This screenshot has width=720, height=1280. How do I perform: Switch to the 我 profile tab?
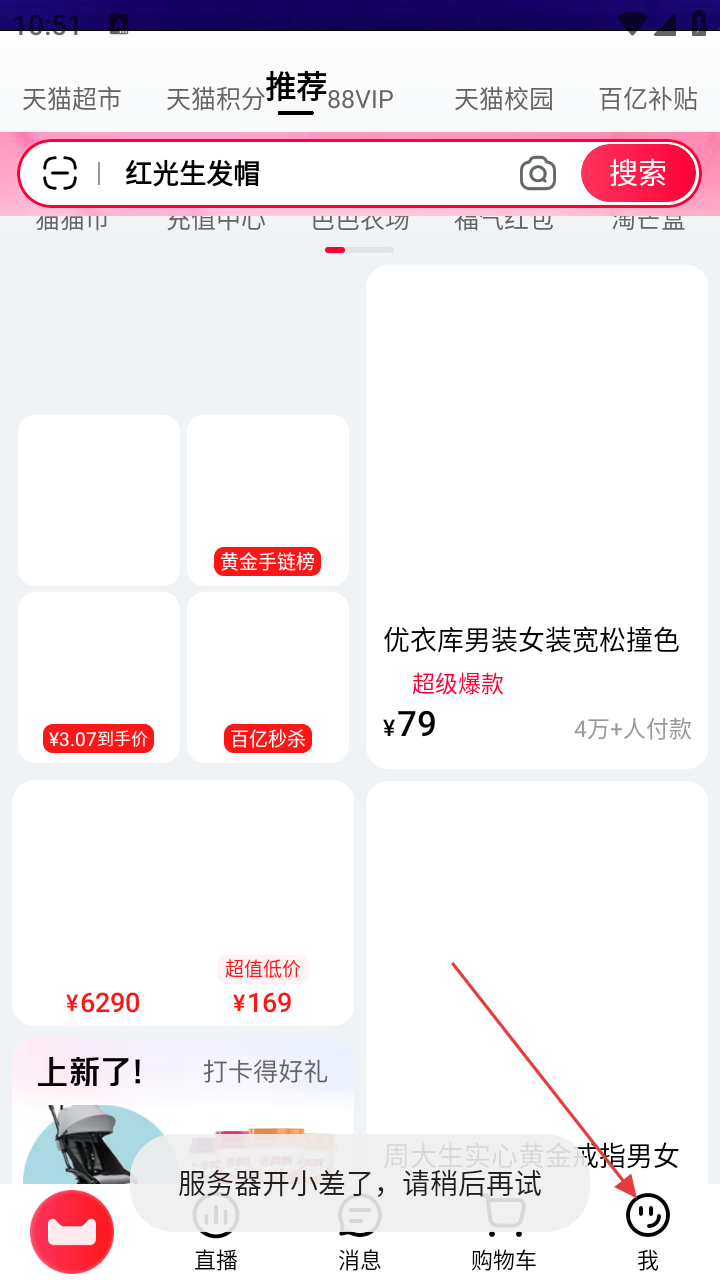(648, 1232)
